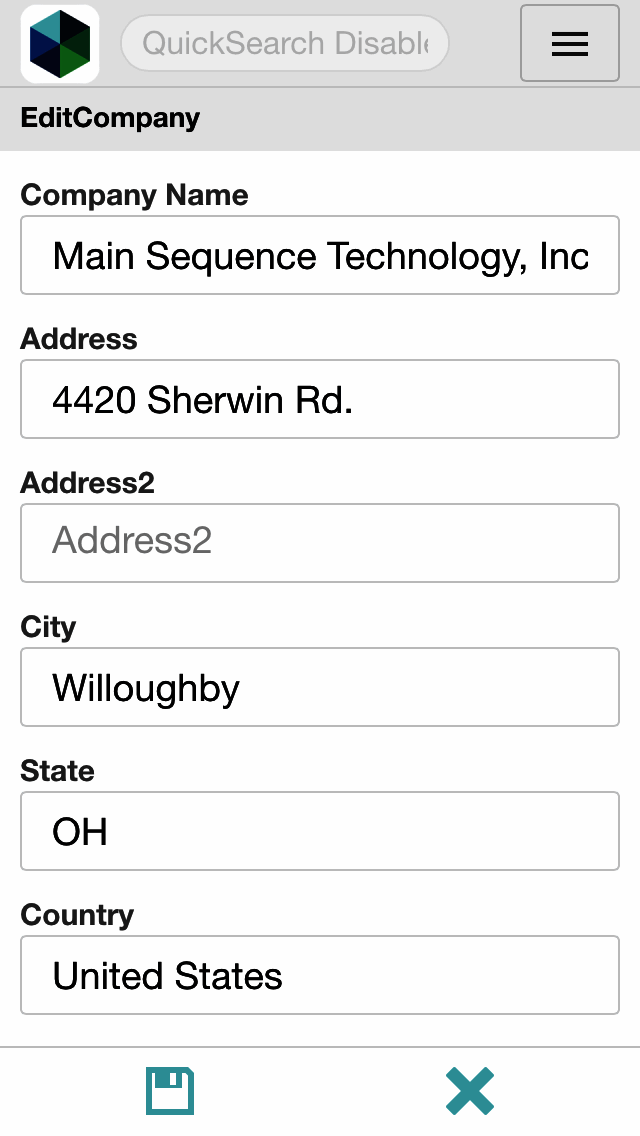
Task: Edit the City field
Action: [320, 687]
